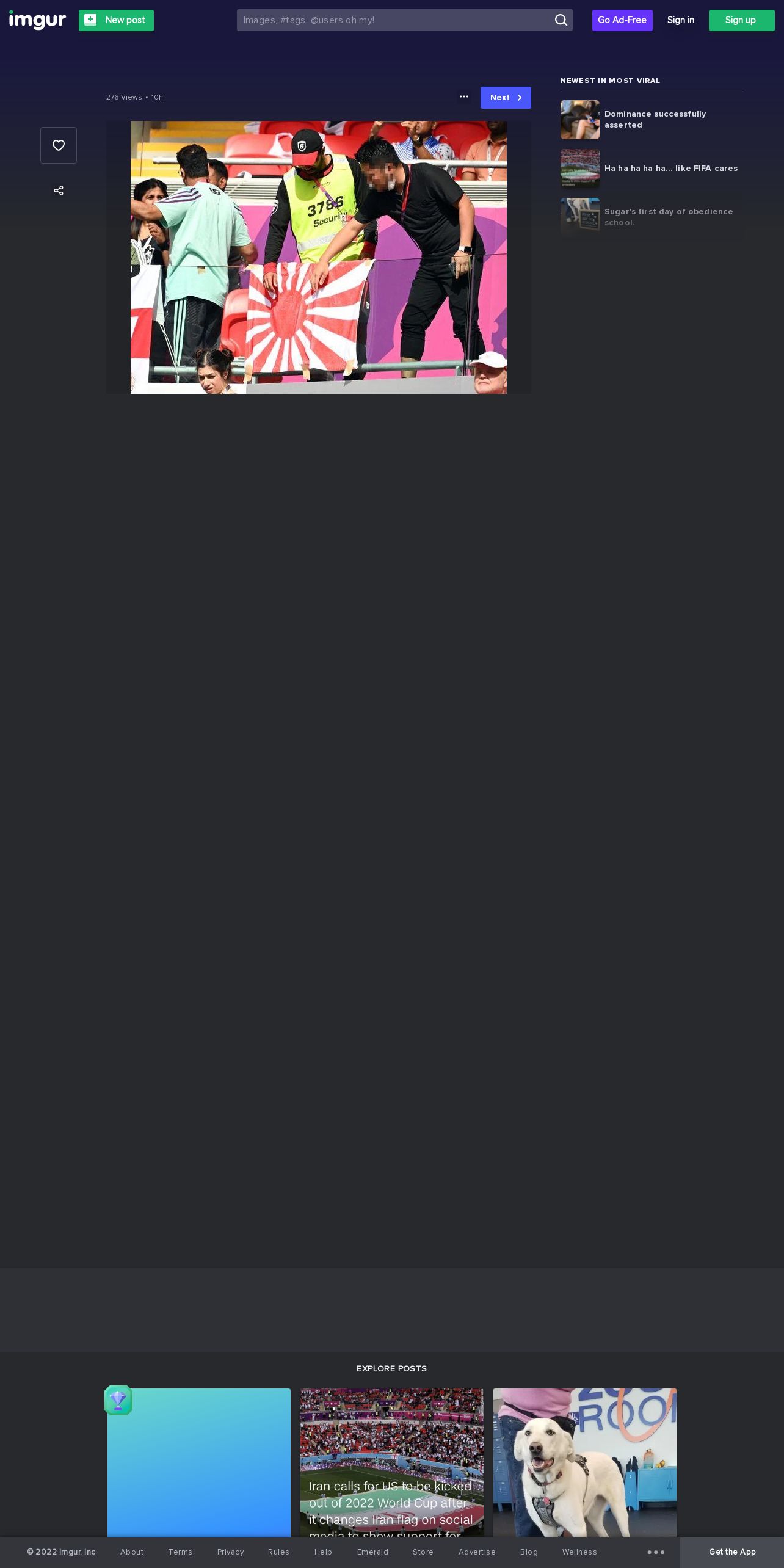The height and width of the screenshot is (1568, 784).
Task: Tap the Sign up button
Action: (x=741, y=20)
